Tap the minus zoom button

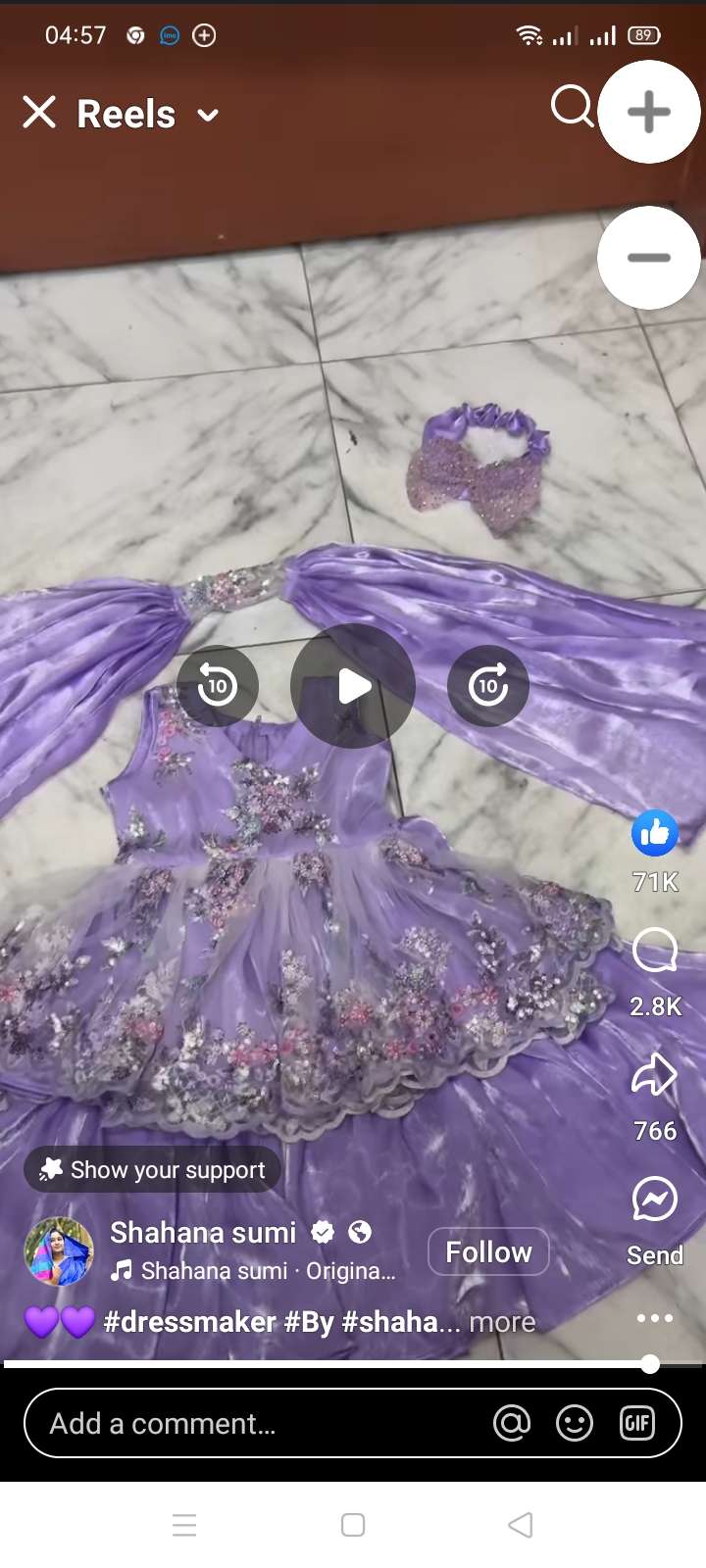[648, 258]
